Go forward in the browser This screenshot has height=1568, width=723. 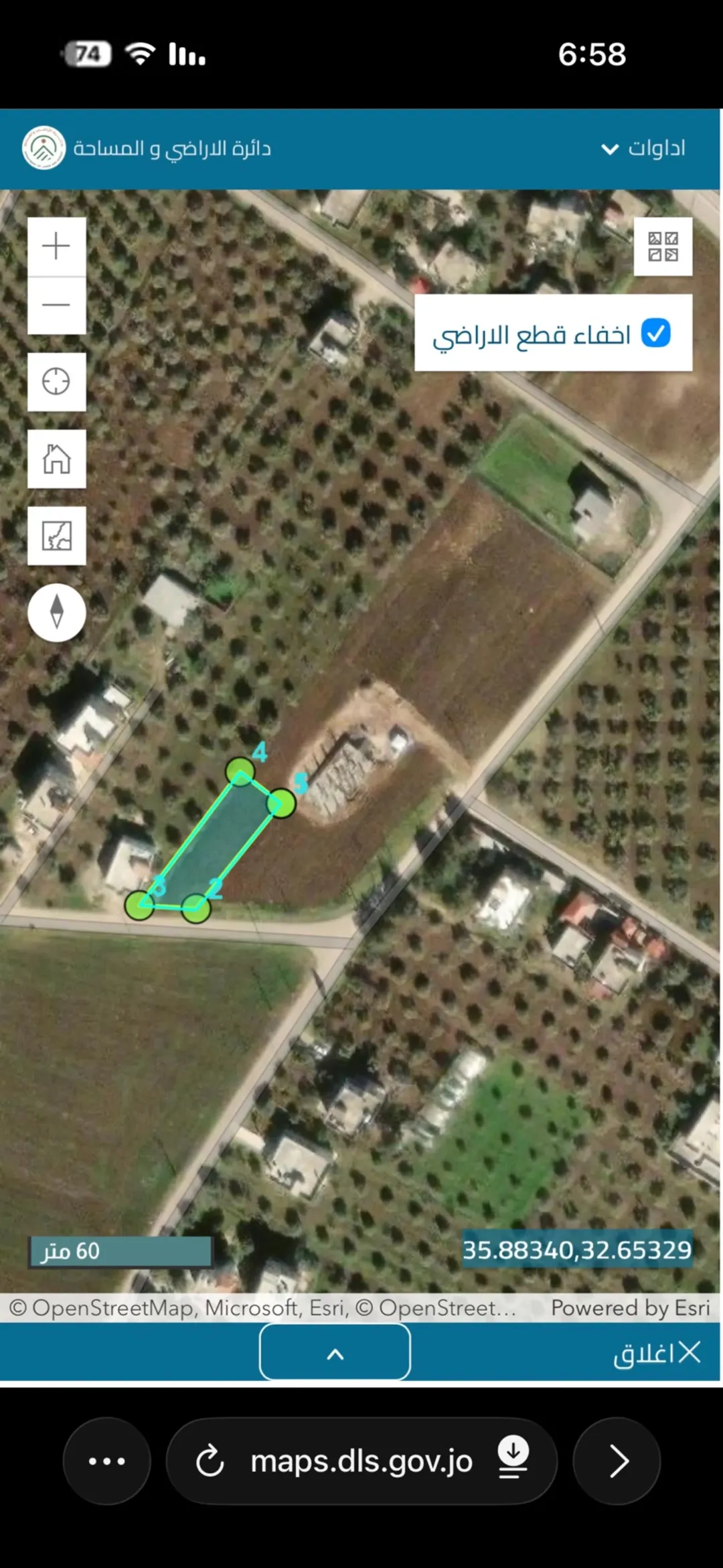tap(617, 1461)
